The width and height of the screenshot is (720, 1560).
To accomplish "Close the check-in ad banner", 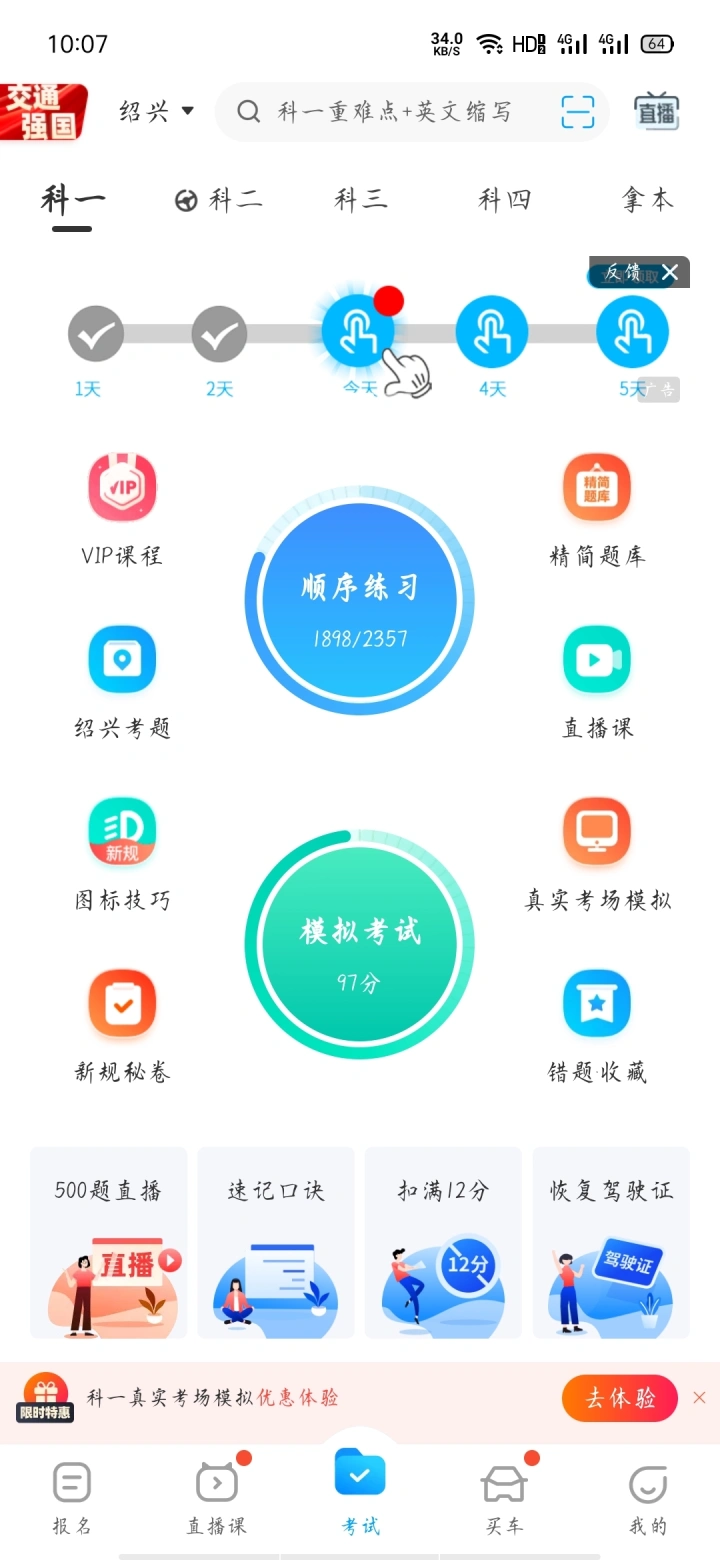I will click(670, 272).
